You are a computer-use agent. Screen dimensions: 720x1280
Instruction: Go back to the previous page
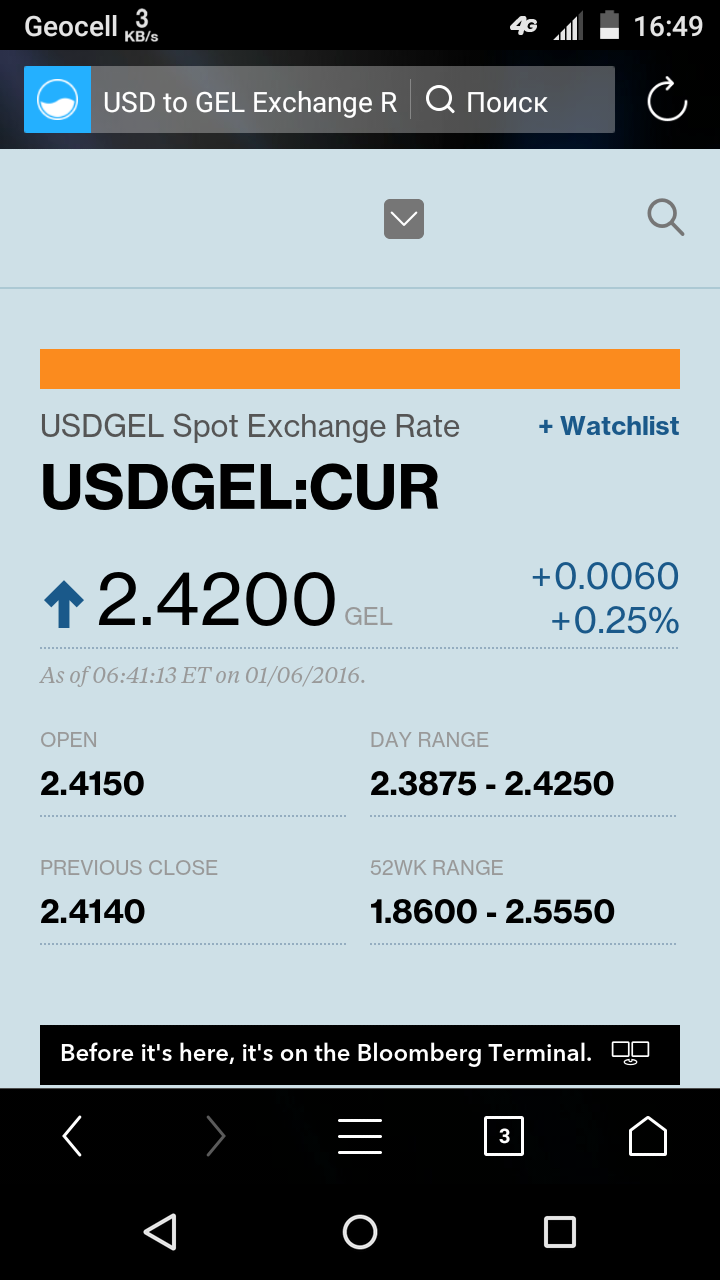point(72,1137)
